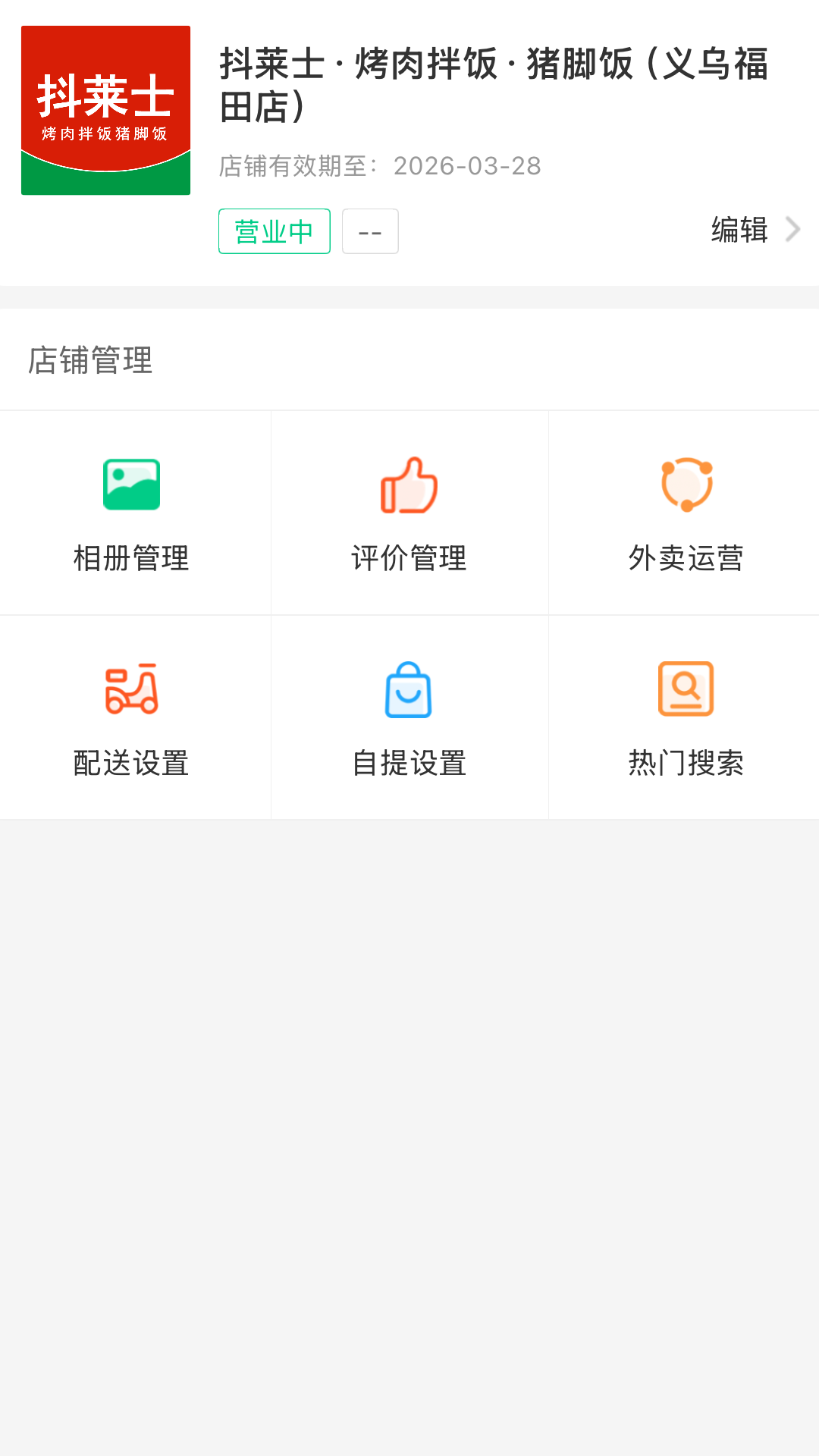Switch store open state via 营业中 button
This screenshot has width=819, height=1456.
tap(274, 231)
